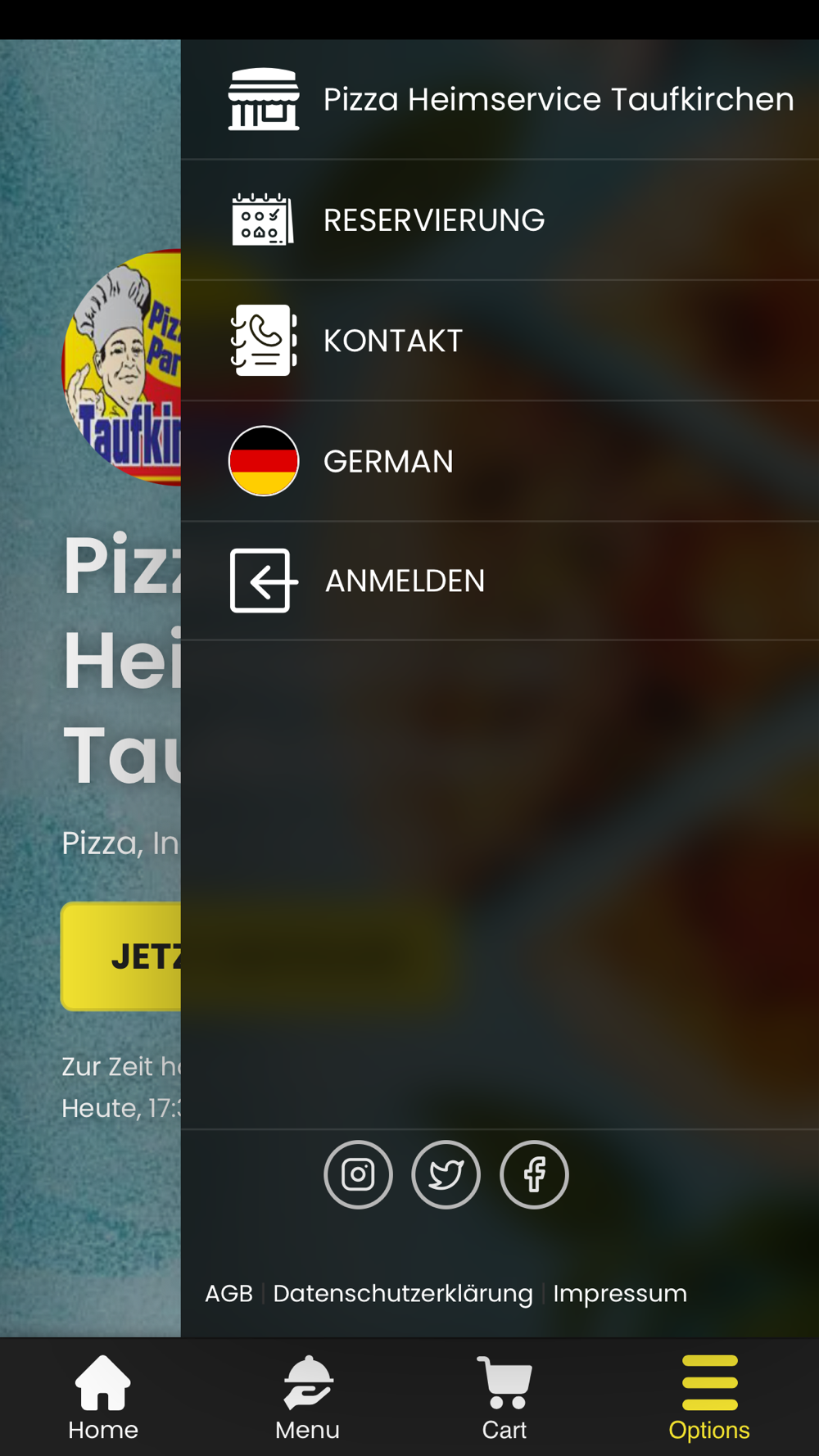Select ANMELDEN to log in
Screen dimensions: 819x1456
coord(405,581)
